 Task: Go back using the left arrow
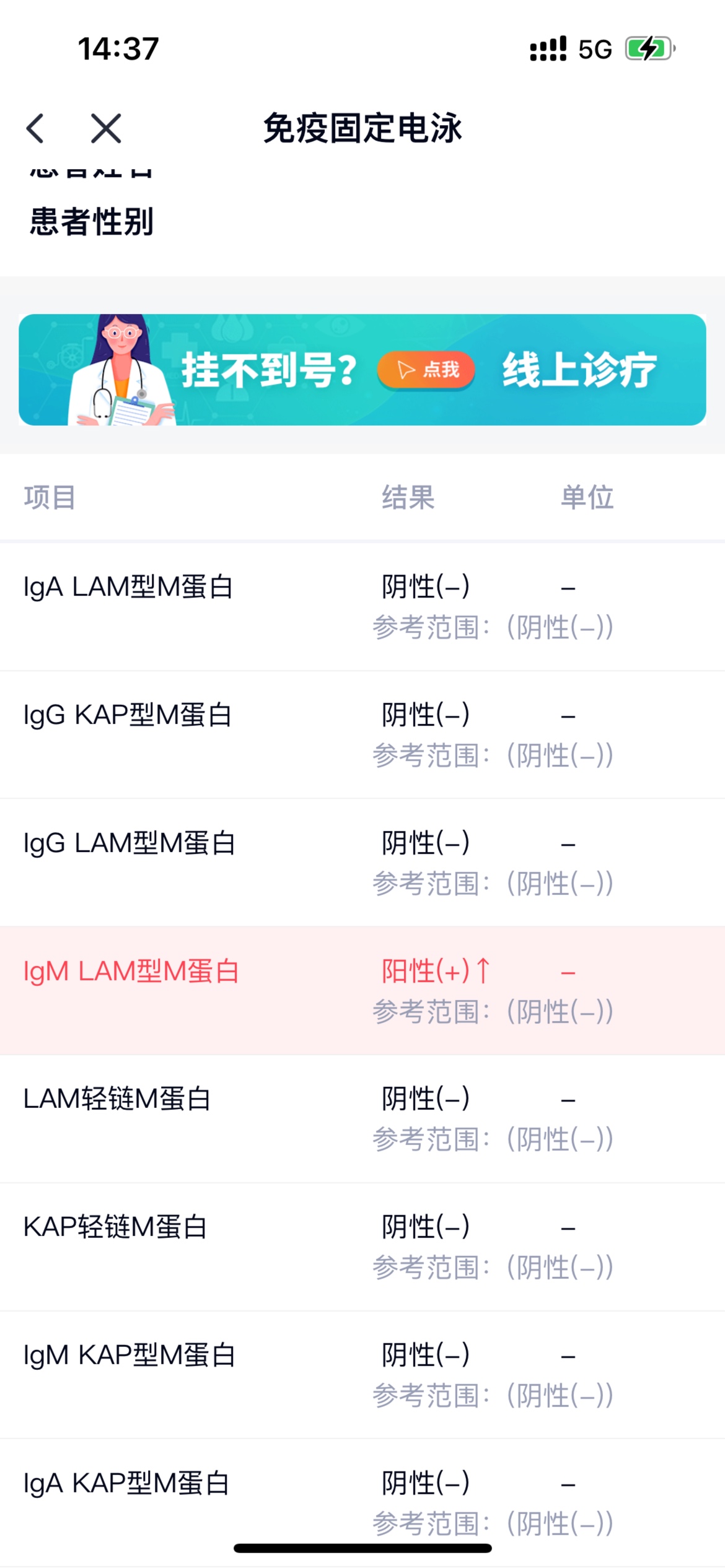[x=35, y=128]
